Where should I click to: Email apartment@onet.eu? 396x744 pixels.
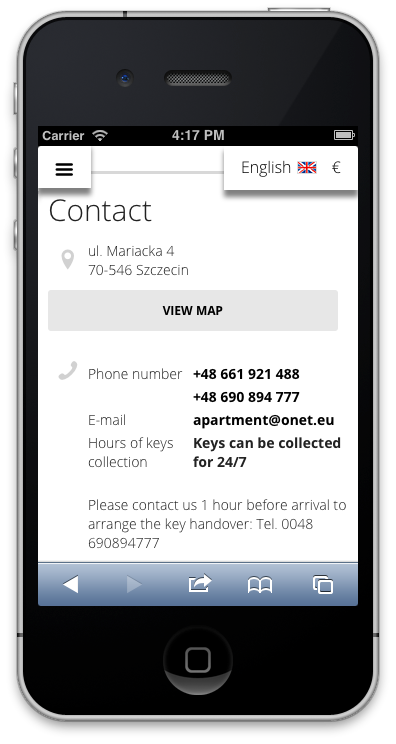264,420
